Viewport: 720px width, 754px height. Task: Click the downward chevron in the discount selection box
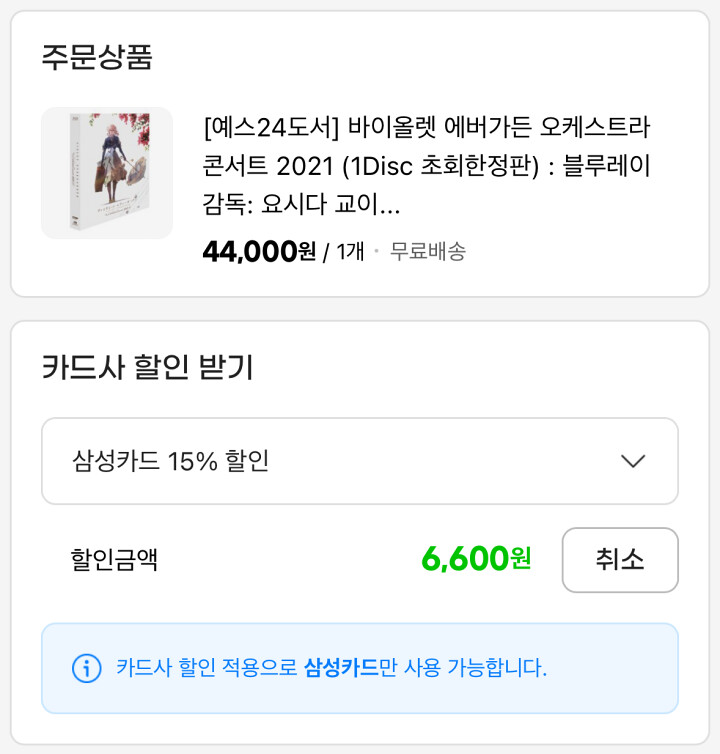pyautogui.click(x=630, y=462)
